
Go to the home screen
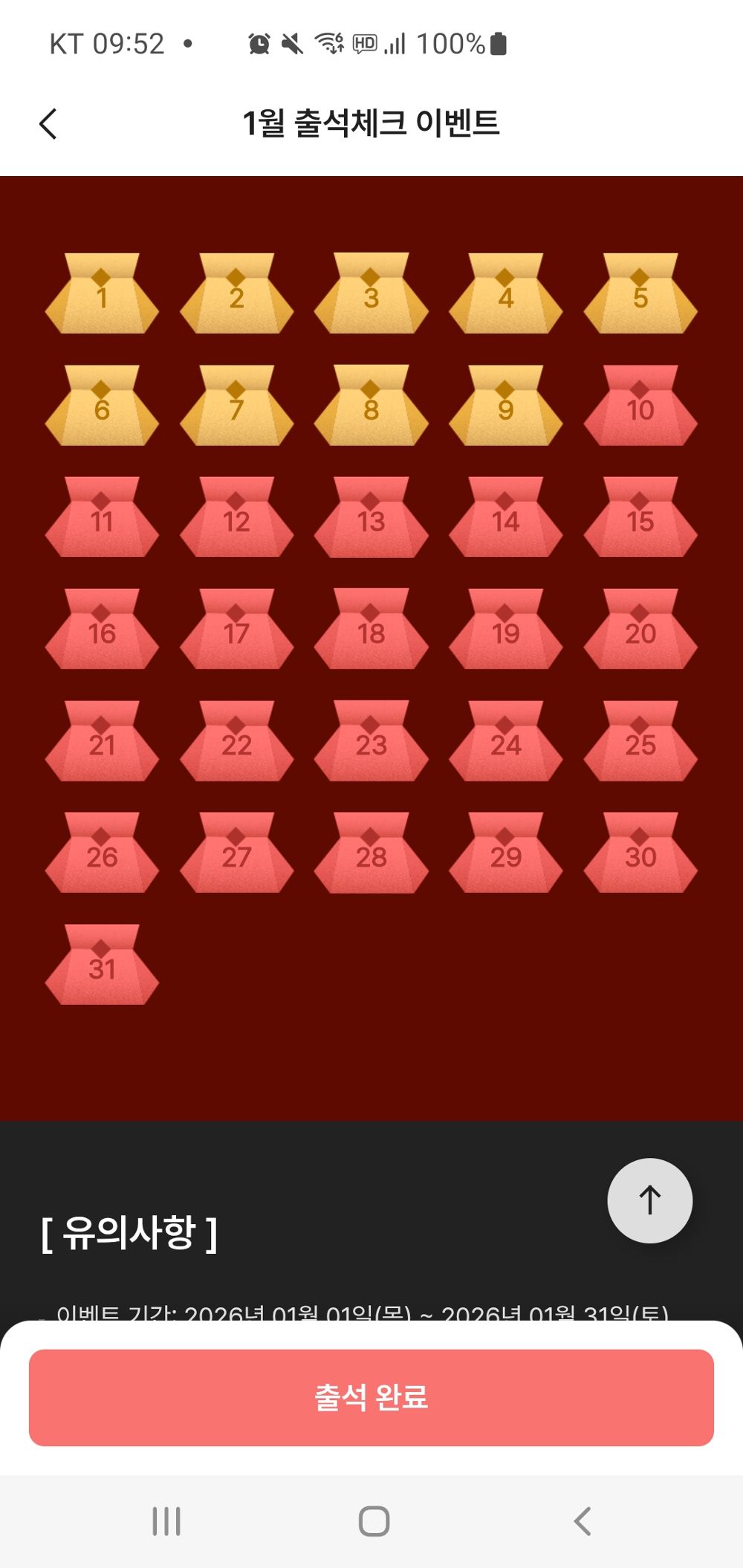[374, 1521]
